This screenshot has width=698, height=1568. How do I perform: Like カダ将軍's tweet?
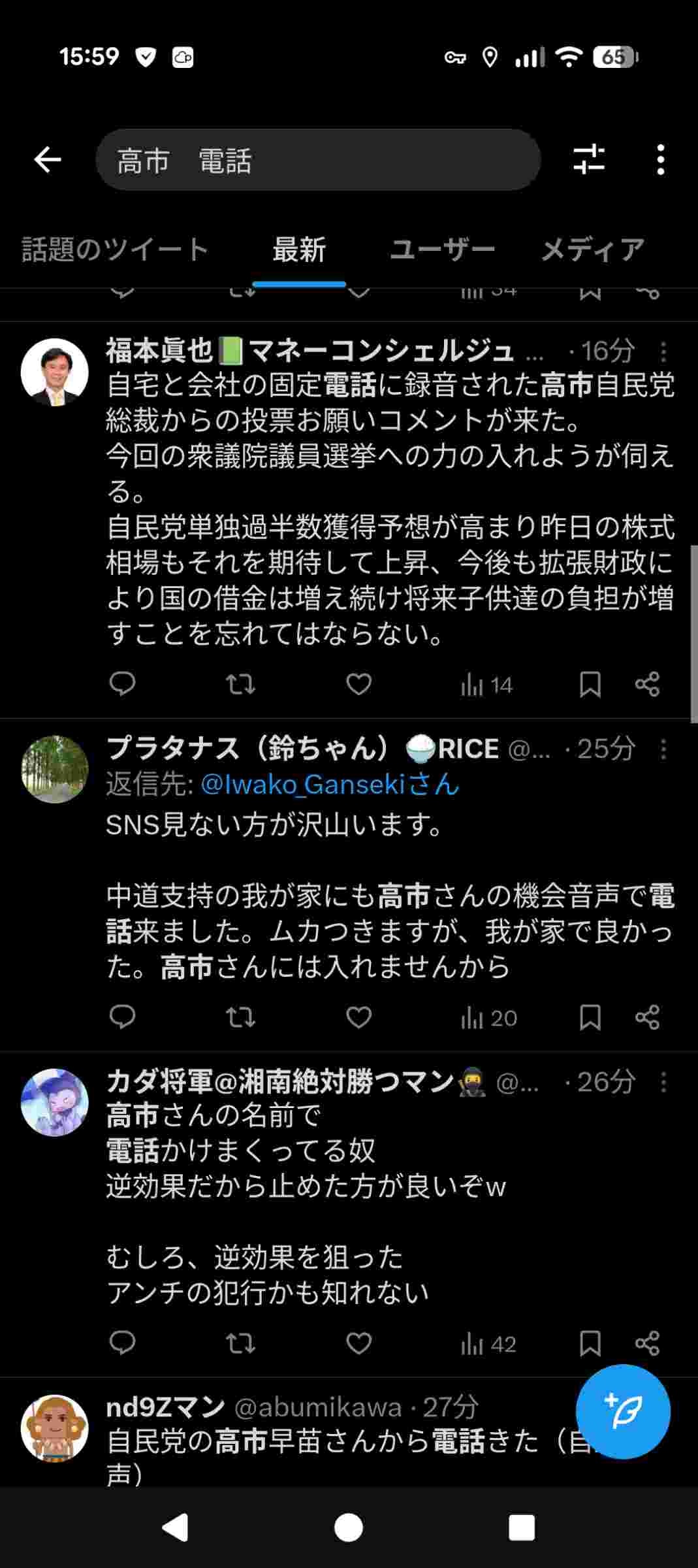coord(358,1344)
